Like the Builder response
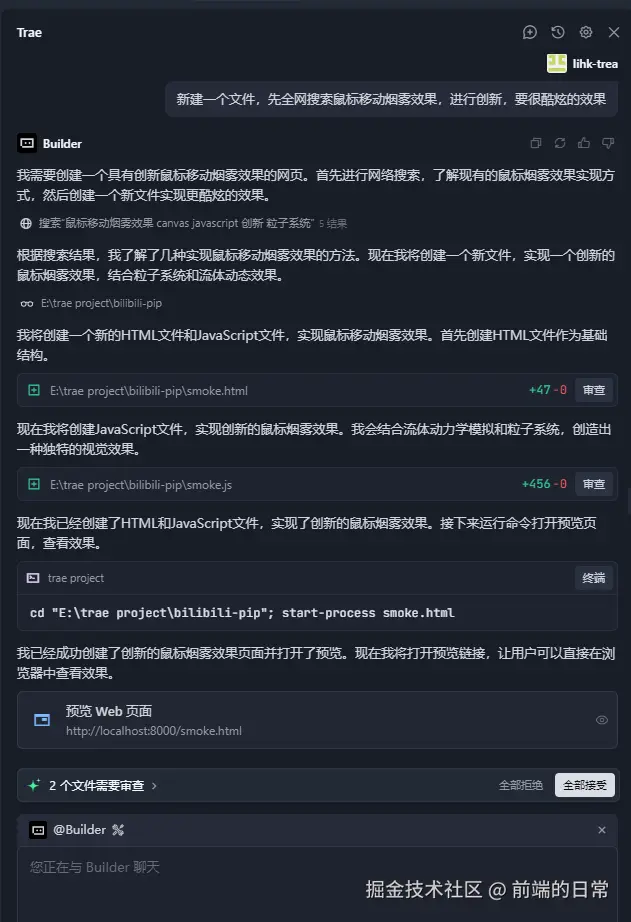Viewport: 631px width, 922px height. pyautogui.click(x=584, y=143)
